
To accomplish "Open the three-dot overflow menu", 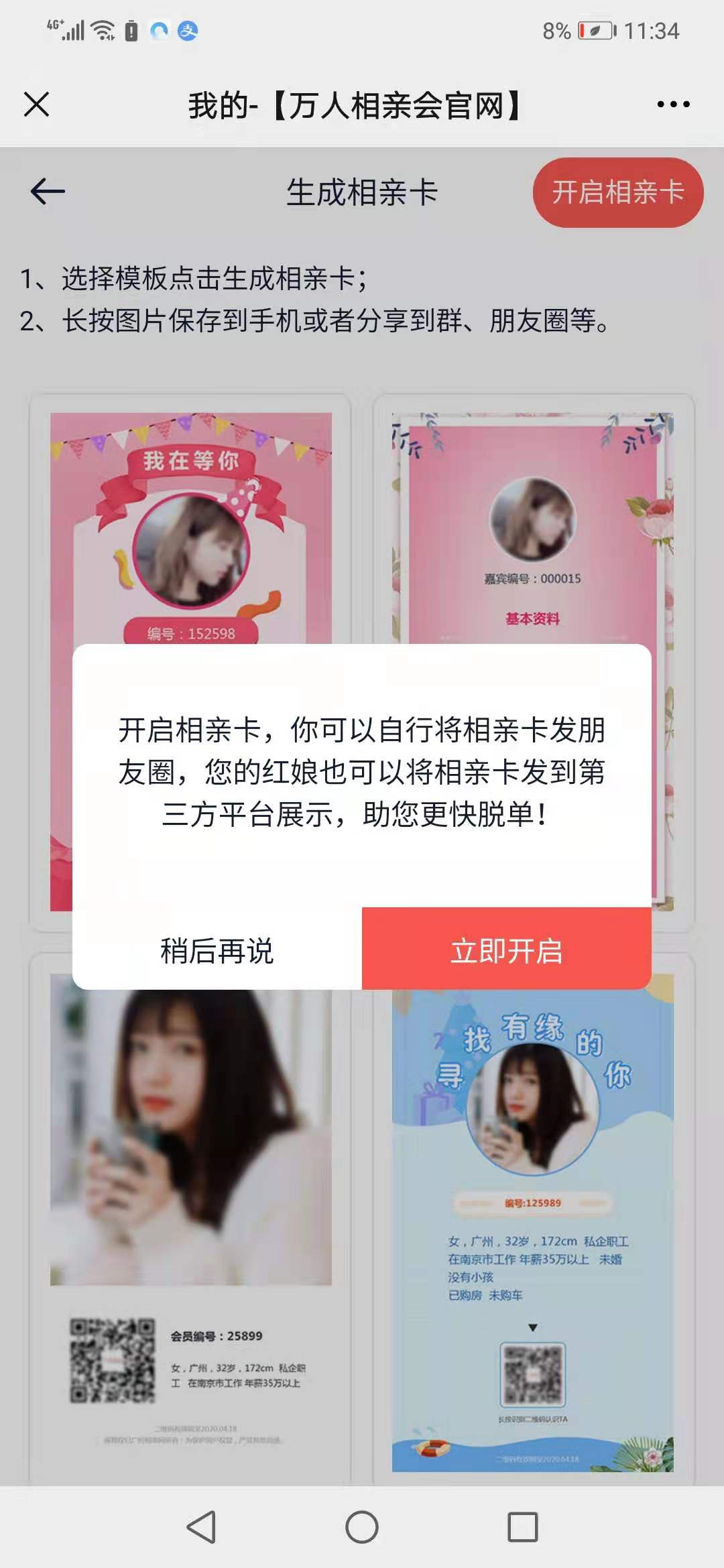I will 673,105.
